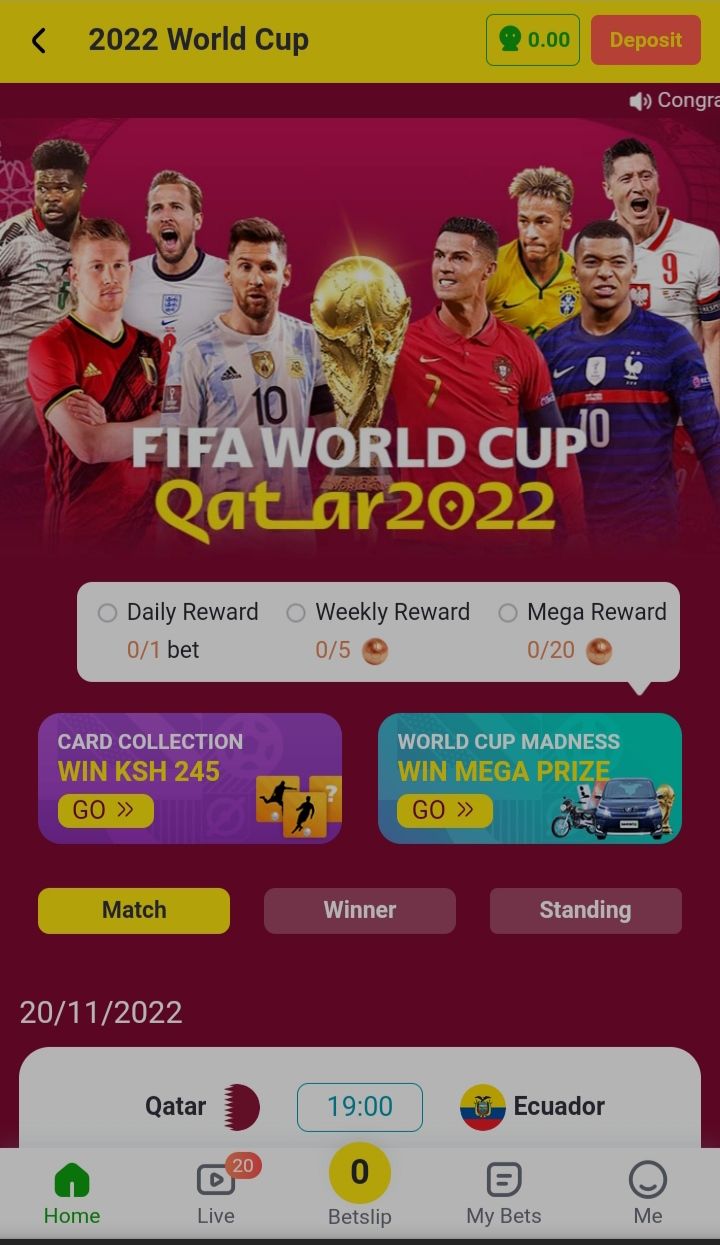720x1245 pixels.
Task: Open the Me profile tab
Action: click(x=648, y=1194)
